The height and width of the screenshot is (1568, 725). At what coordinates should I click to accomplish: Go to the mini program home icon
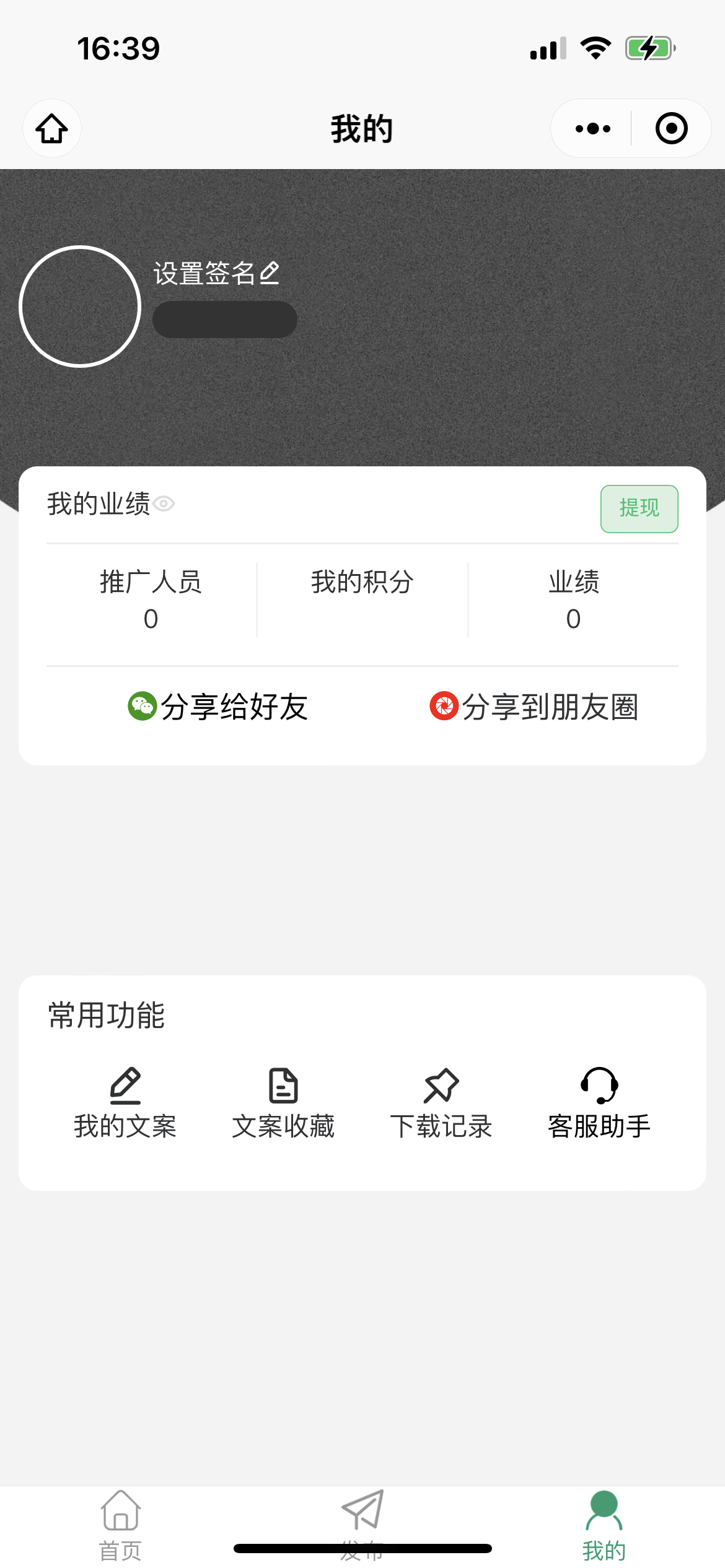pyautogui.click(x=52, y=129)
